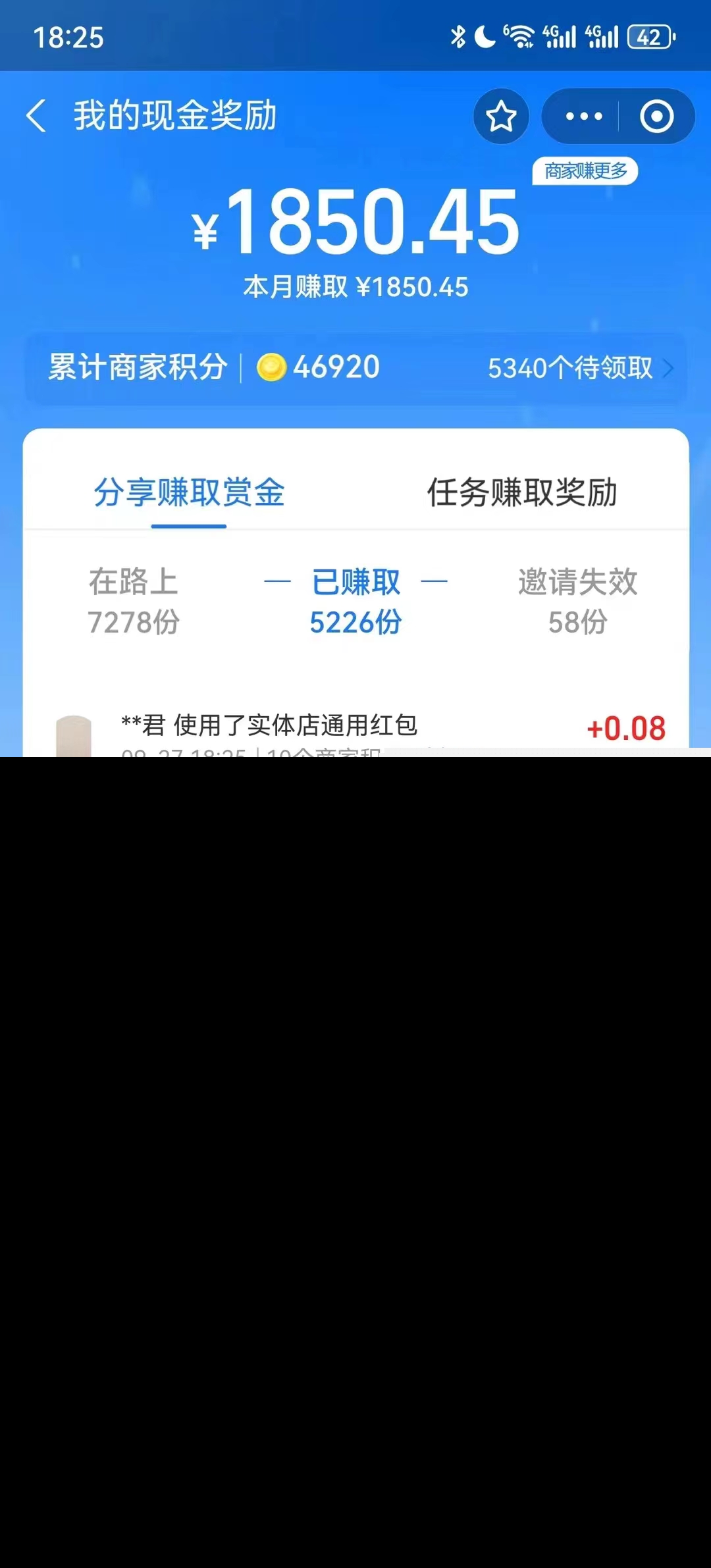View 邀请失效 58份 records
This screenshot has width=711, height=1568.
577,602
